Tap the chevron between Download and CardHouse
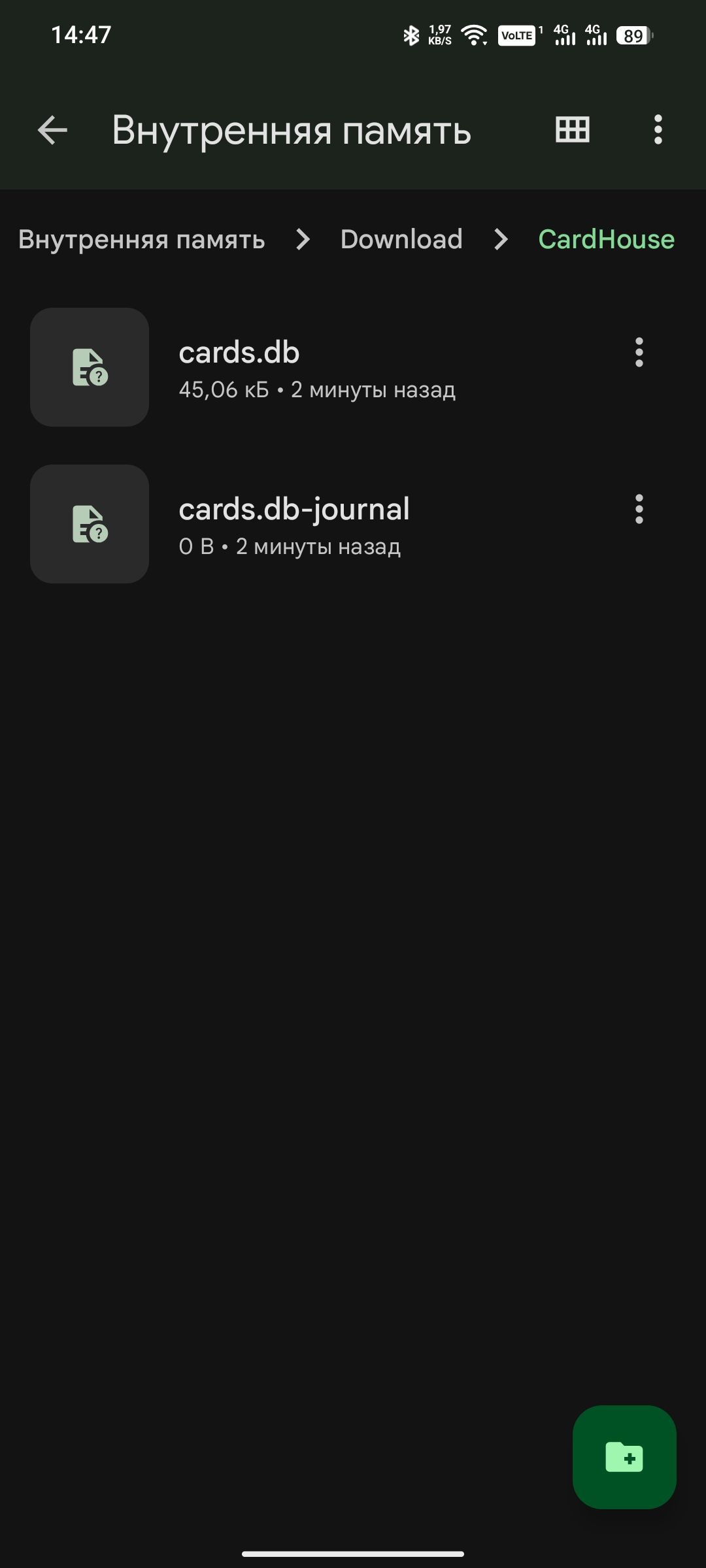 [501, 240]
